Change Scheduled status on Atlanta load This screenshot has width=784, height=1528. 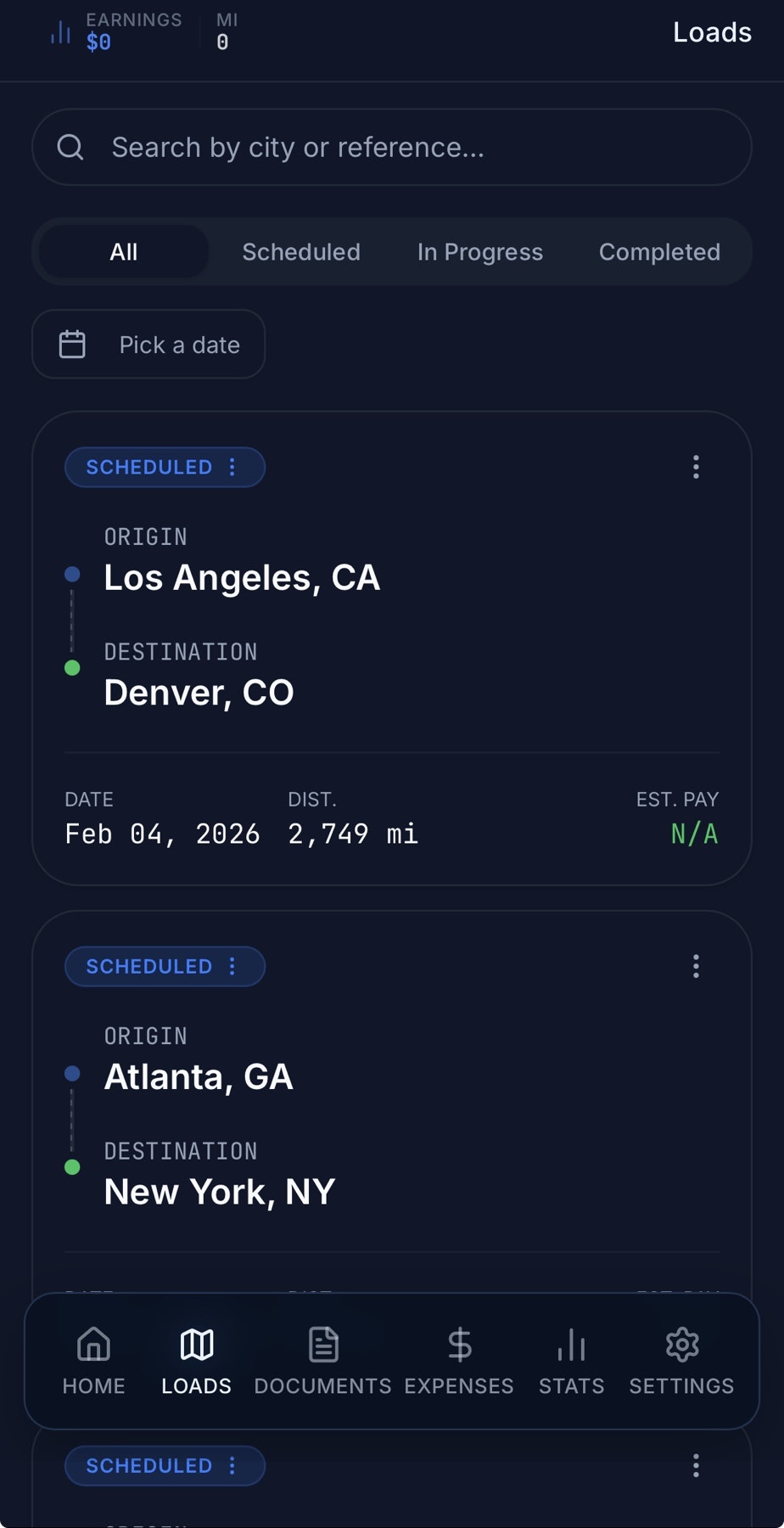click(x=165, y=966)
